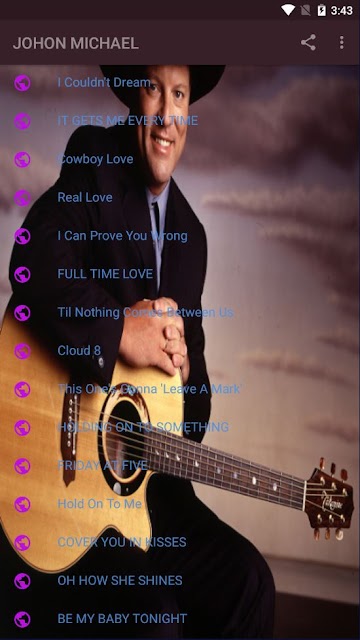Select IT GETS ME EVERY TIME
This screenshot has height=640, width=360.
(x=180, y=121)
